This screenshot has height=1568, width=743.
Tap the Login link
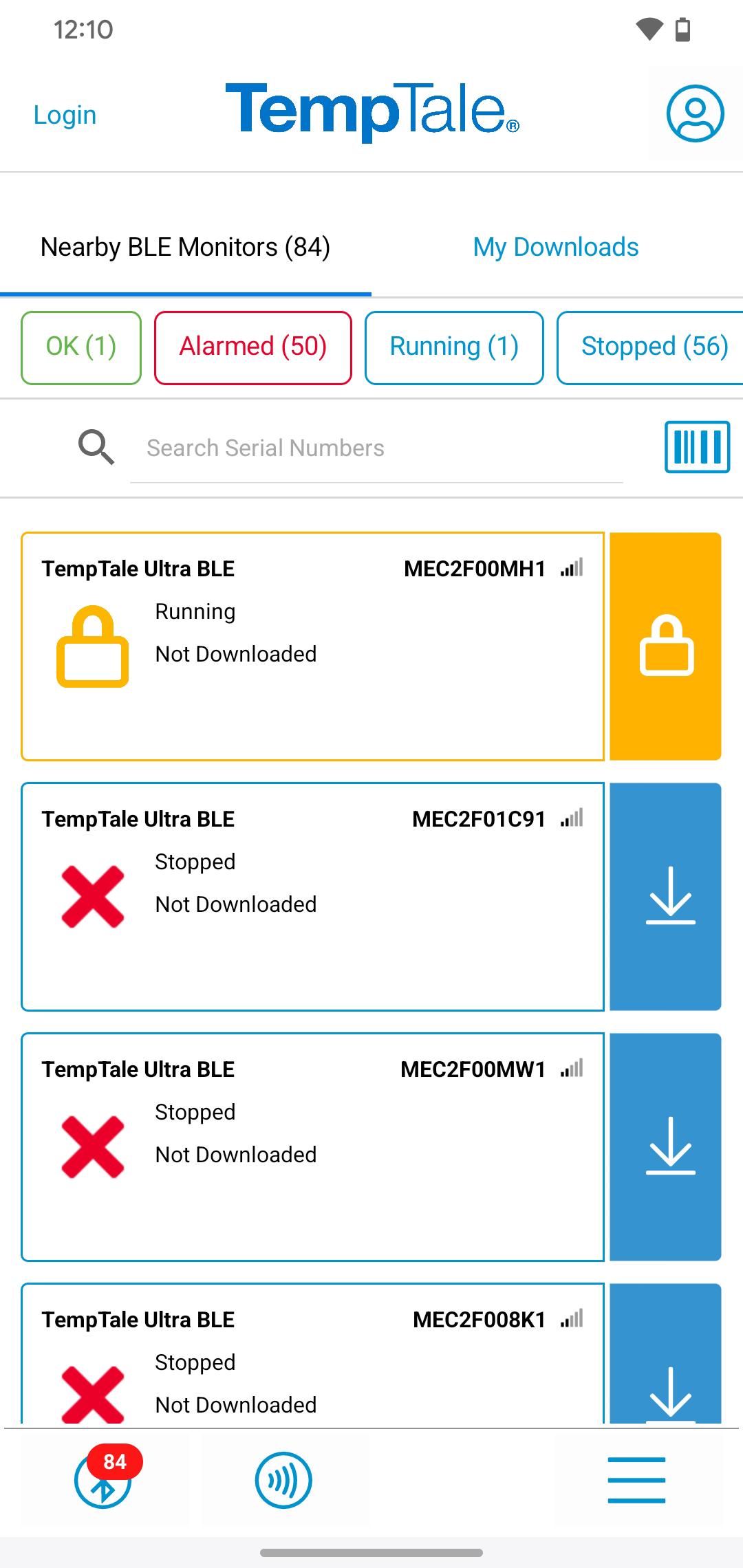(x=65, y=115)
